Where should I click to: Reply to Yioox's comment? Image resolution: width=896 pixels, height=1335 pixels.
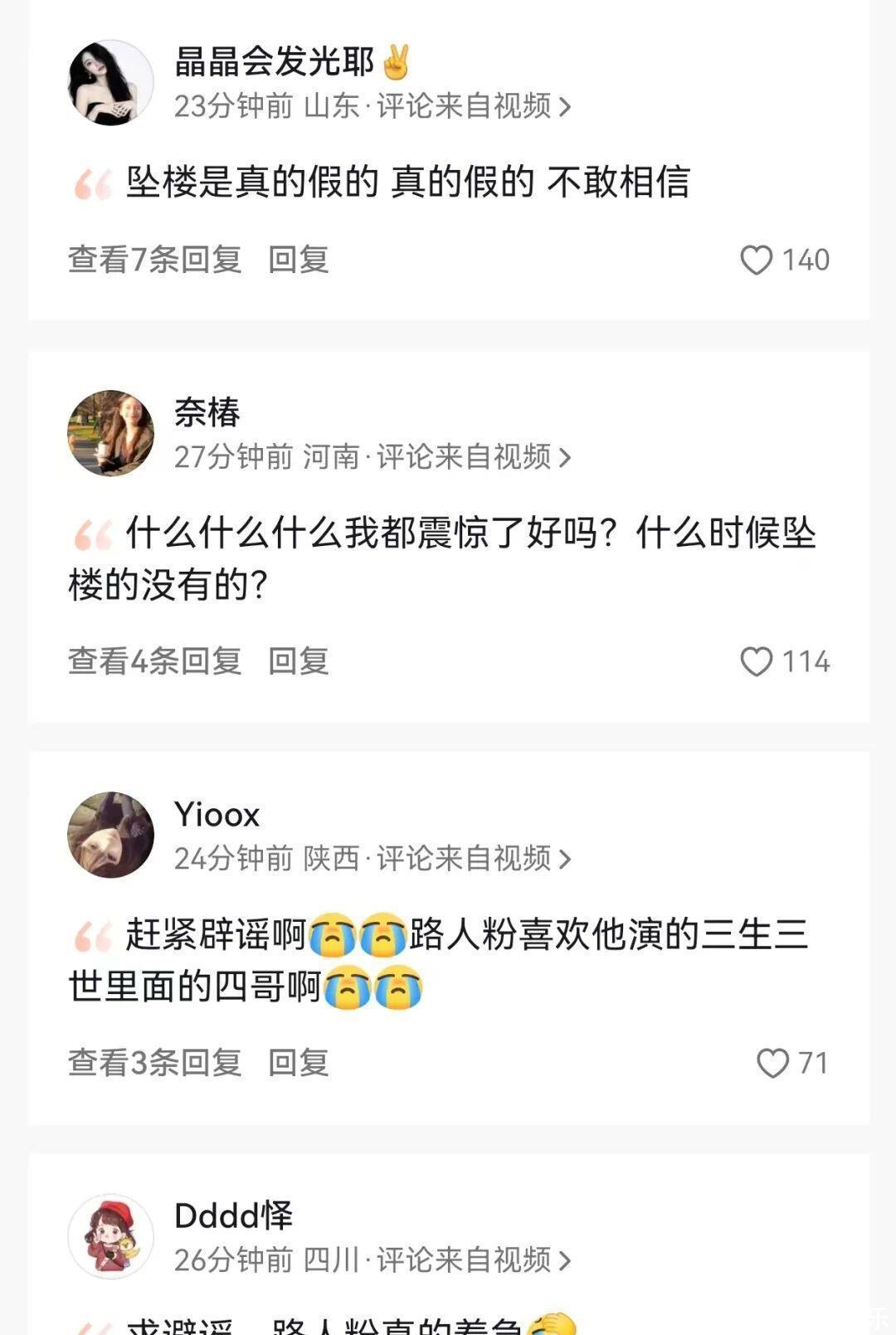point(299,1063)
